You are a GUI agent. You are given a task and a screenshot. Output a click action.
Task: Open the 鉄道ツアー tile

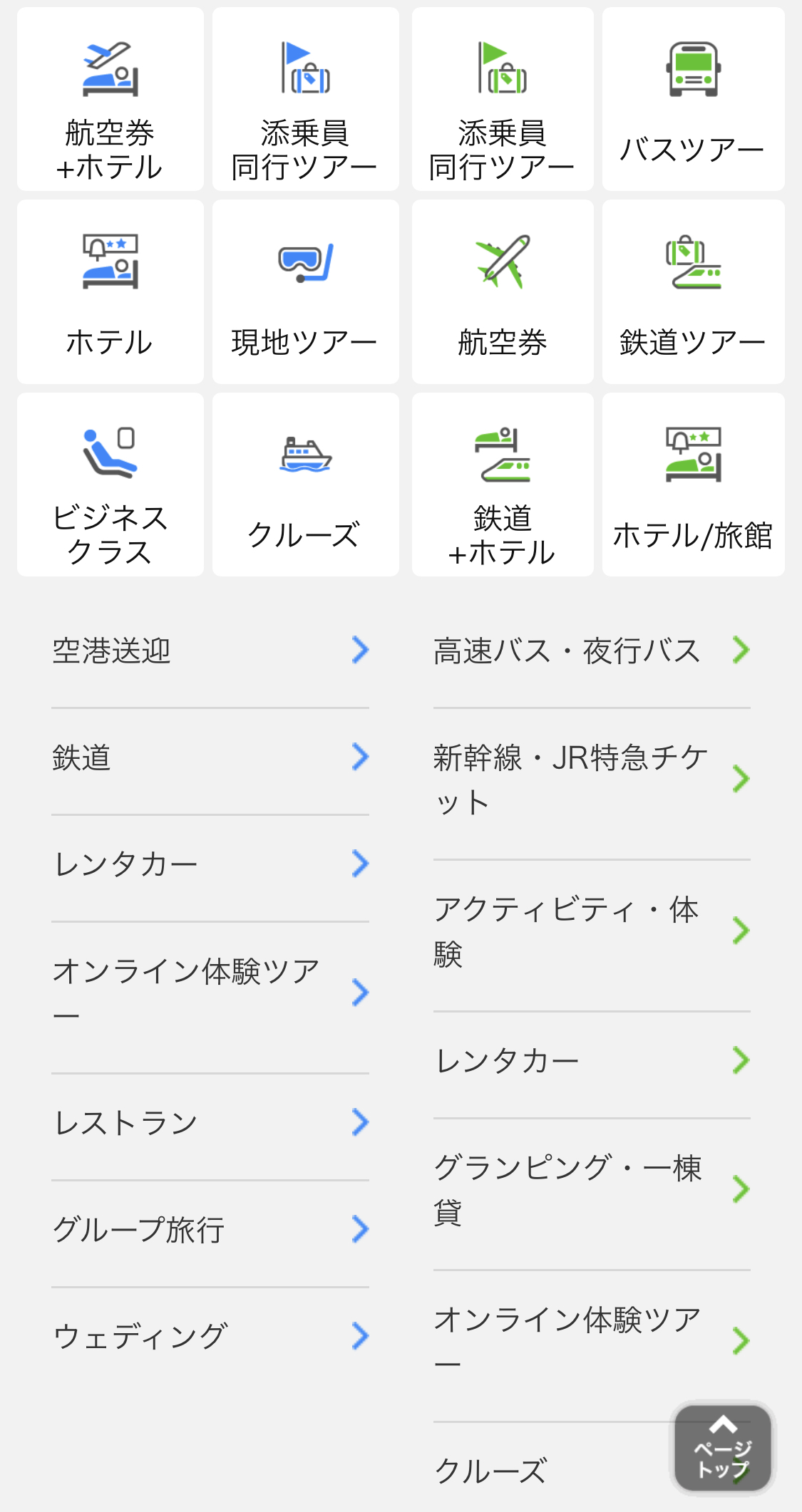click(x=693, y=291)
